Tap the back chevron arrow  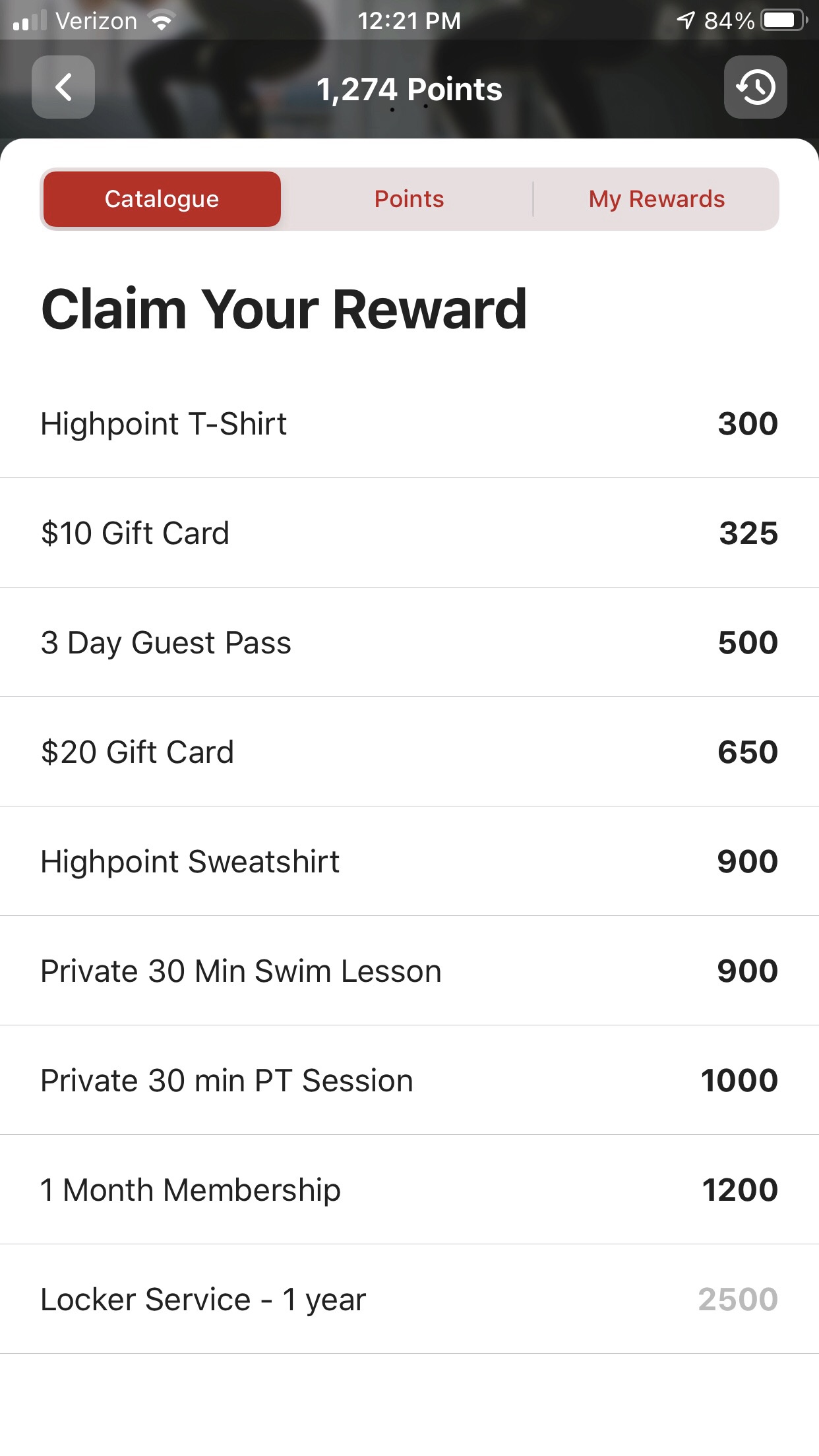click(x=63, y=88)
